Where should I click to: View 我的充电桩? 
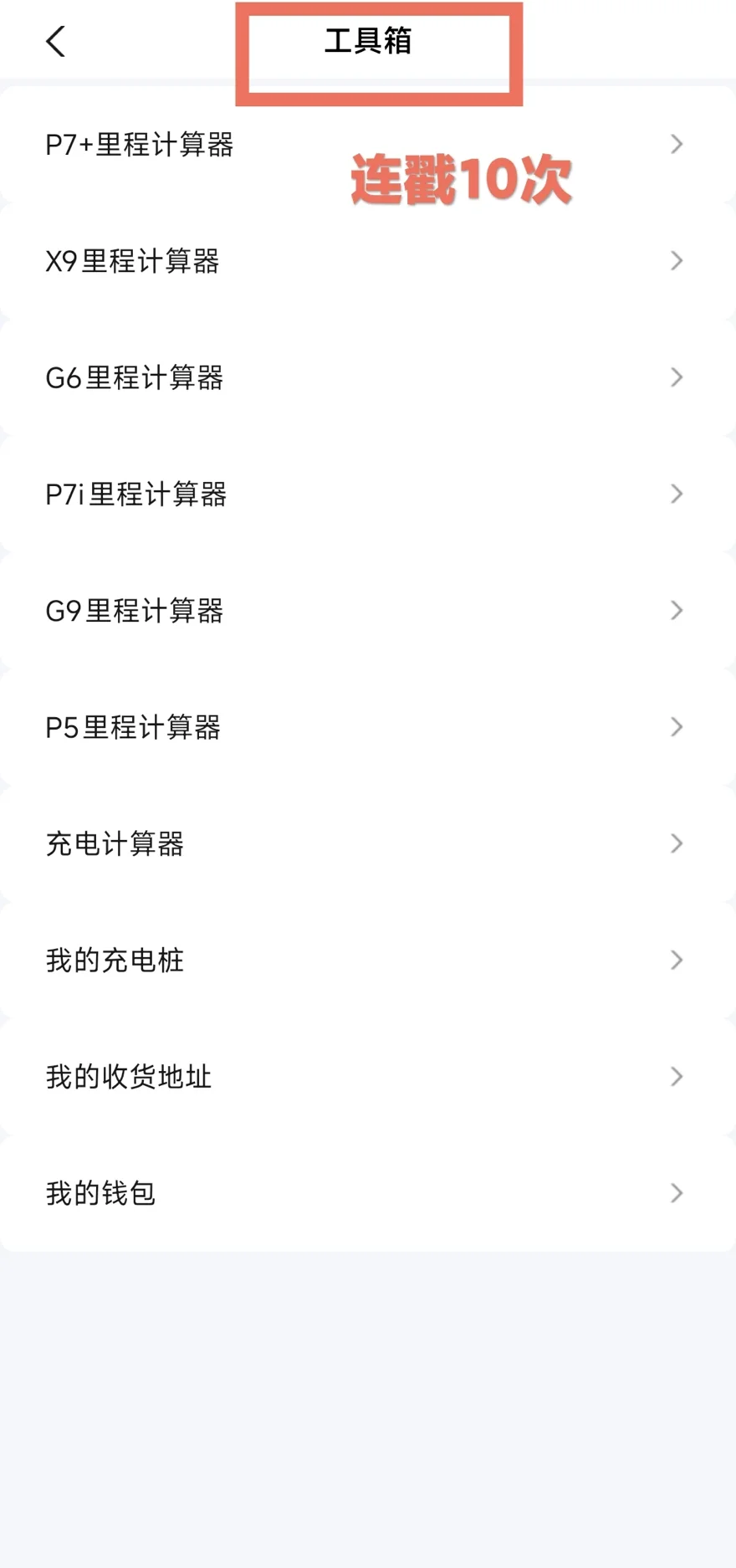point(368,960)
